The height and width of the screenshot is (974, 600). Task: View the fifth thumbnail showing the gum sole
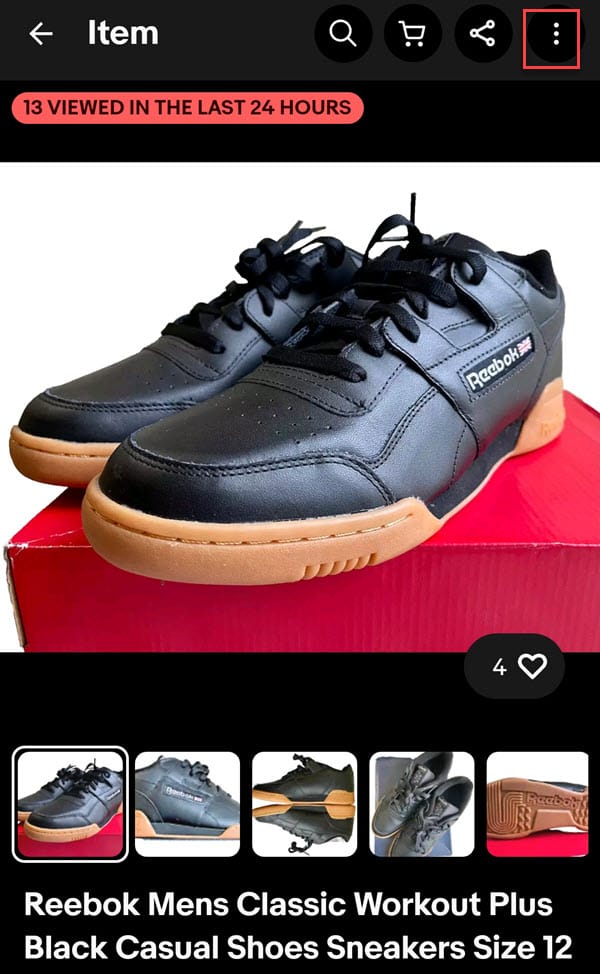point(541,804)
